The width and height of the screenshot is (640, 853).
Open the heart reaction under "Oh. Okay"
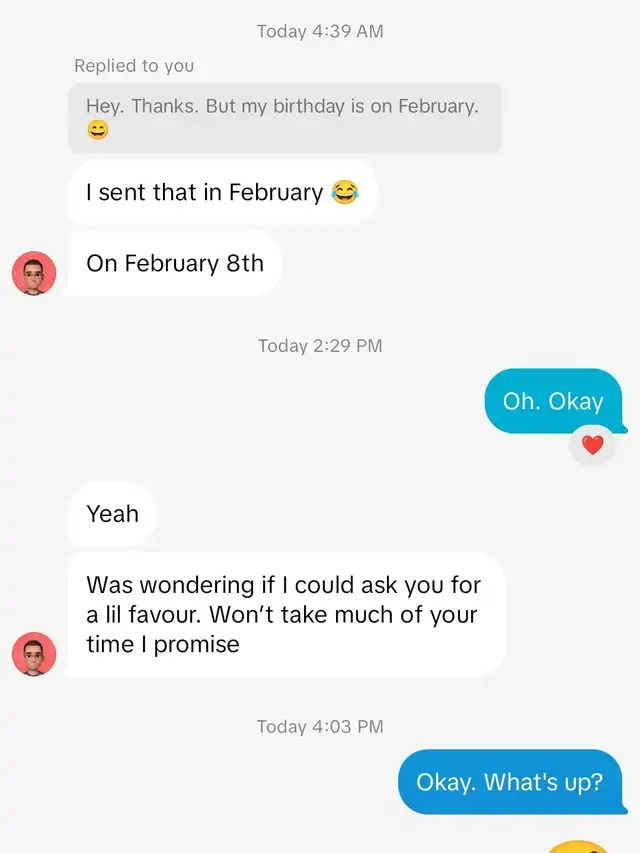593,445
